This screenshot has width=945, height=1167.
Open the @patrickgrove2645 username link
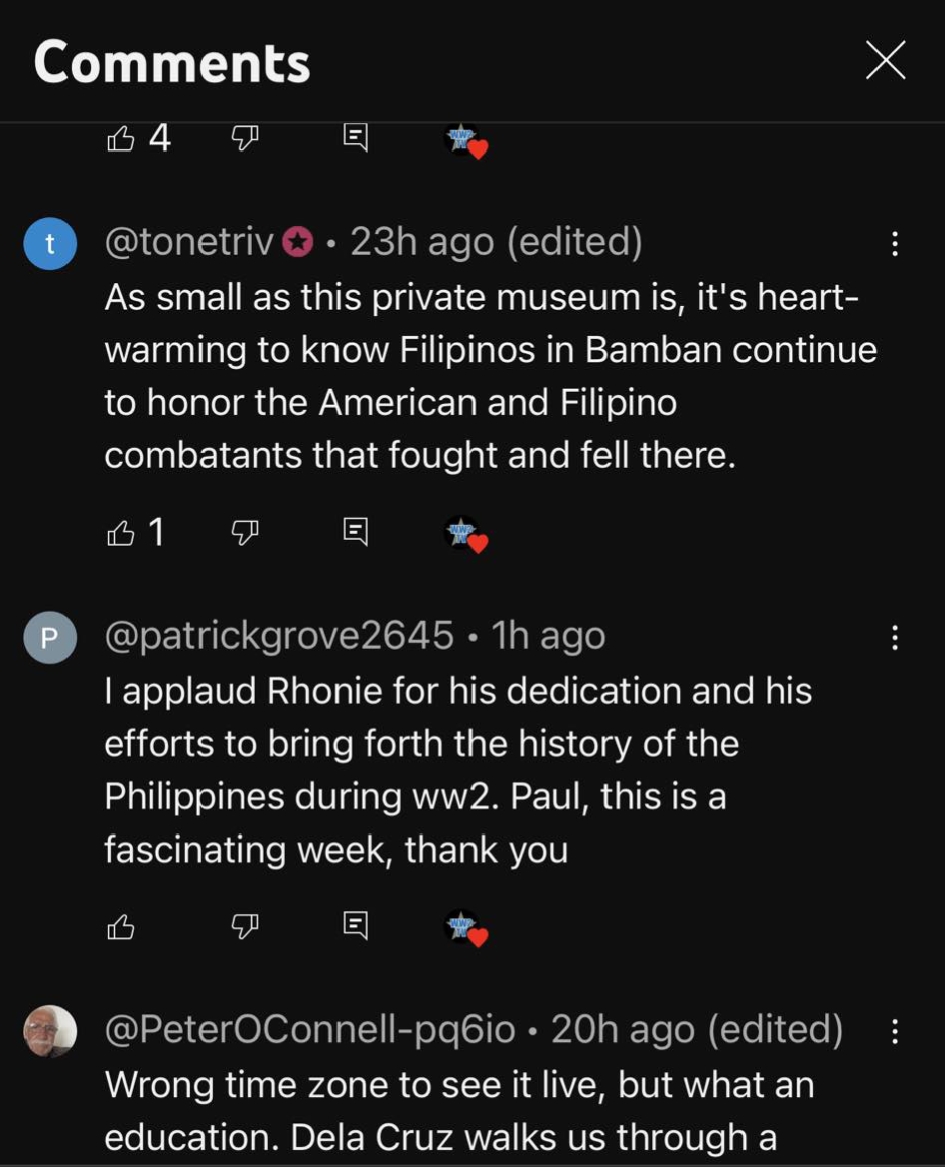tap(279, 636)
